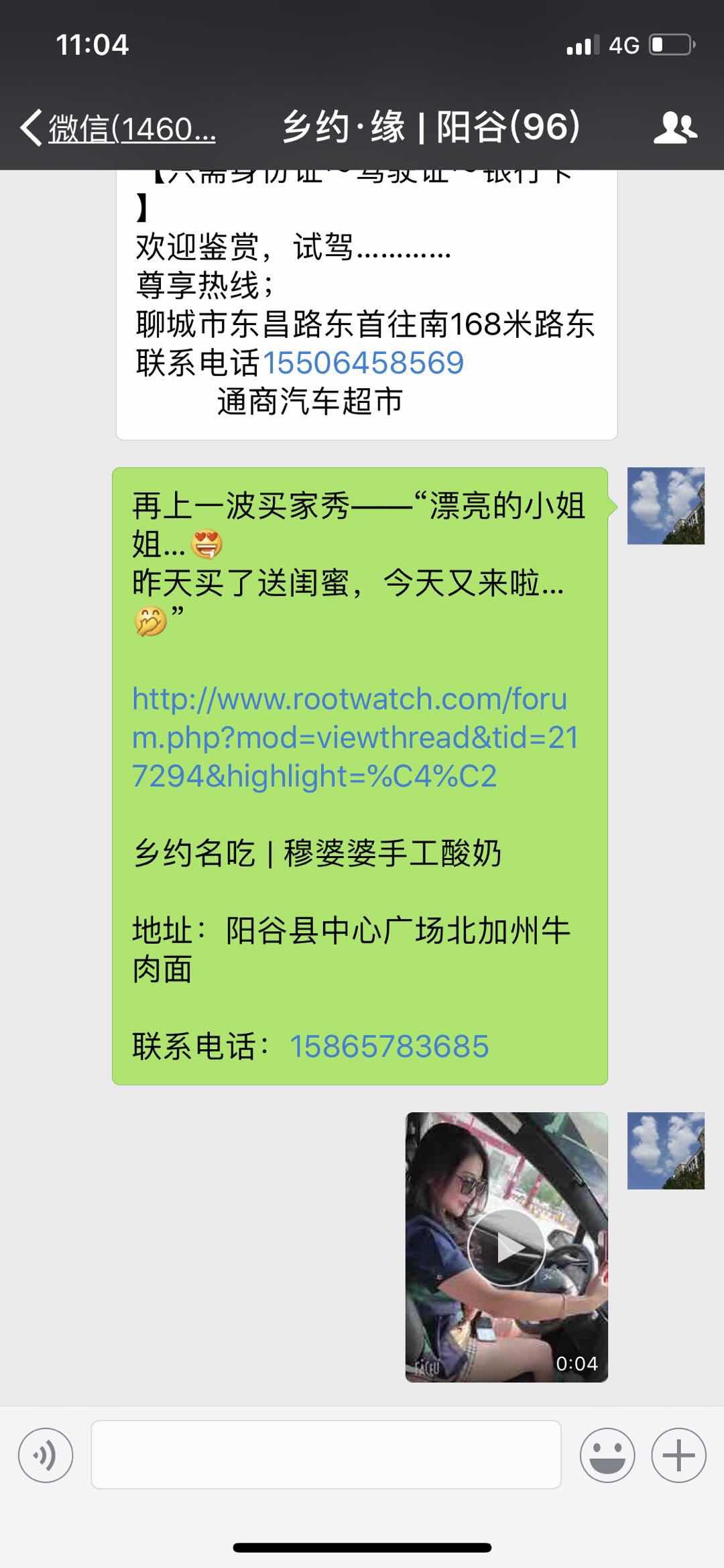The width and height of the screenshot is (724, 1568).
Task: Open the rootwatch.com forum link
Action: tap(355, 737)
